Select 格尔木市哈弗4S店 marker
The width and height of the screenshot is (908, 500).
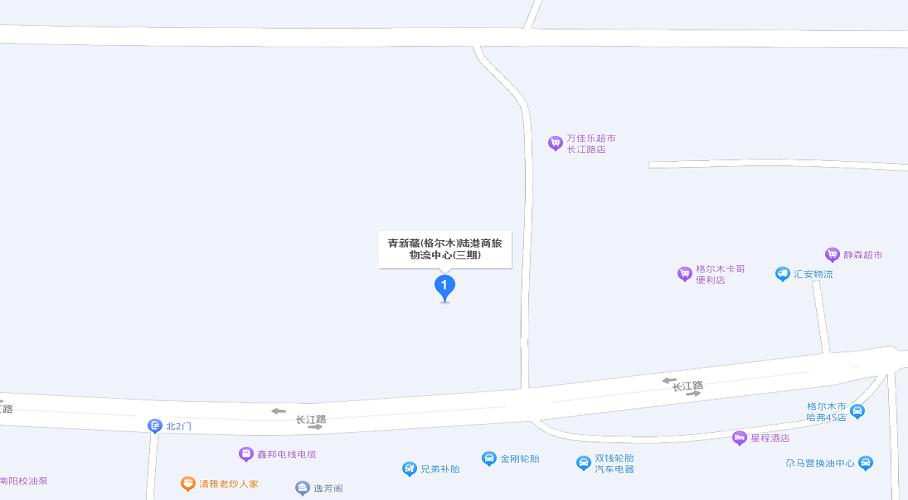(858, 411)
